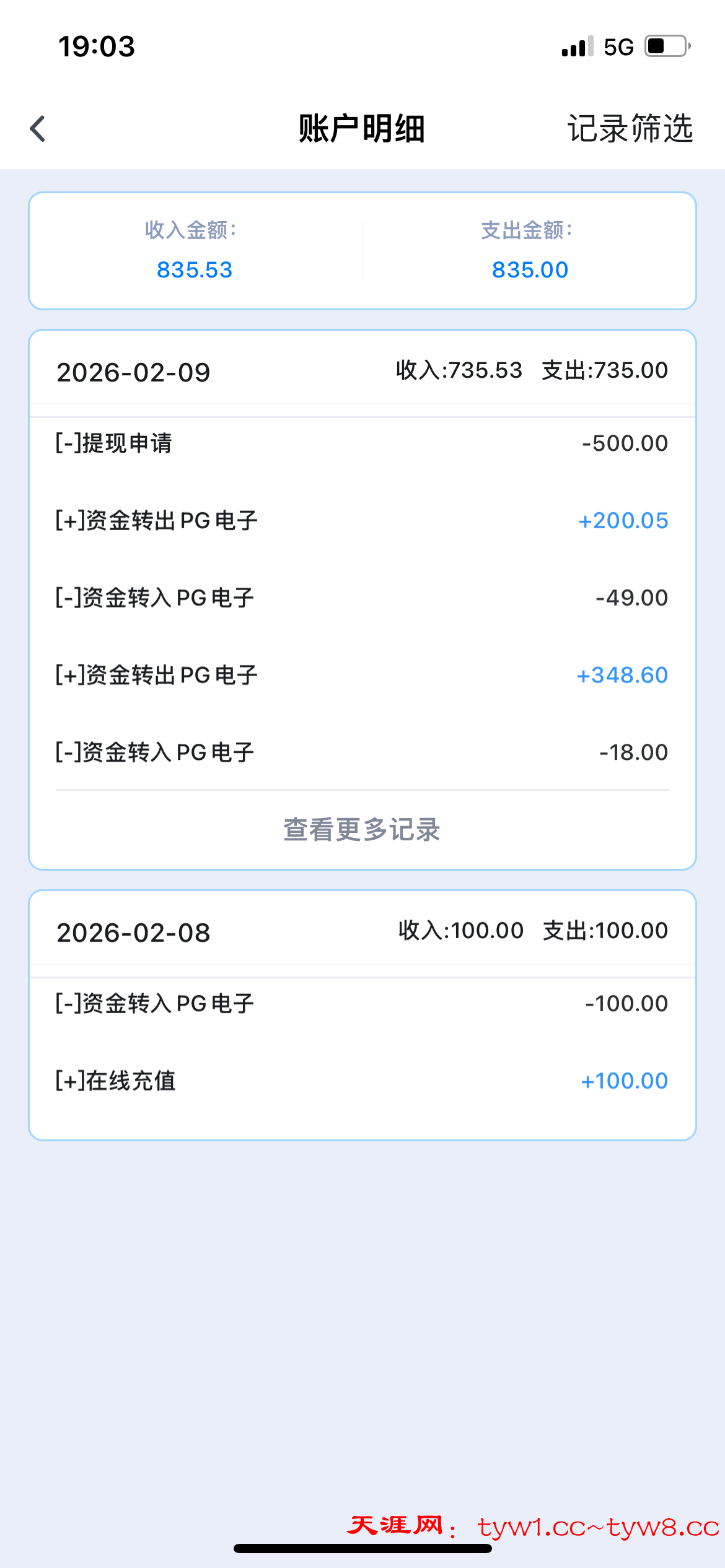
Task: Tap the 提现申请 withdrawal record of -500.00
Action: (x=362, y=443)
